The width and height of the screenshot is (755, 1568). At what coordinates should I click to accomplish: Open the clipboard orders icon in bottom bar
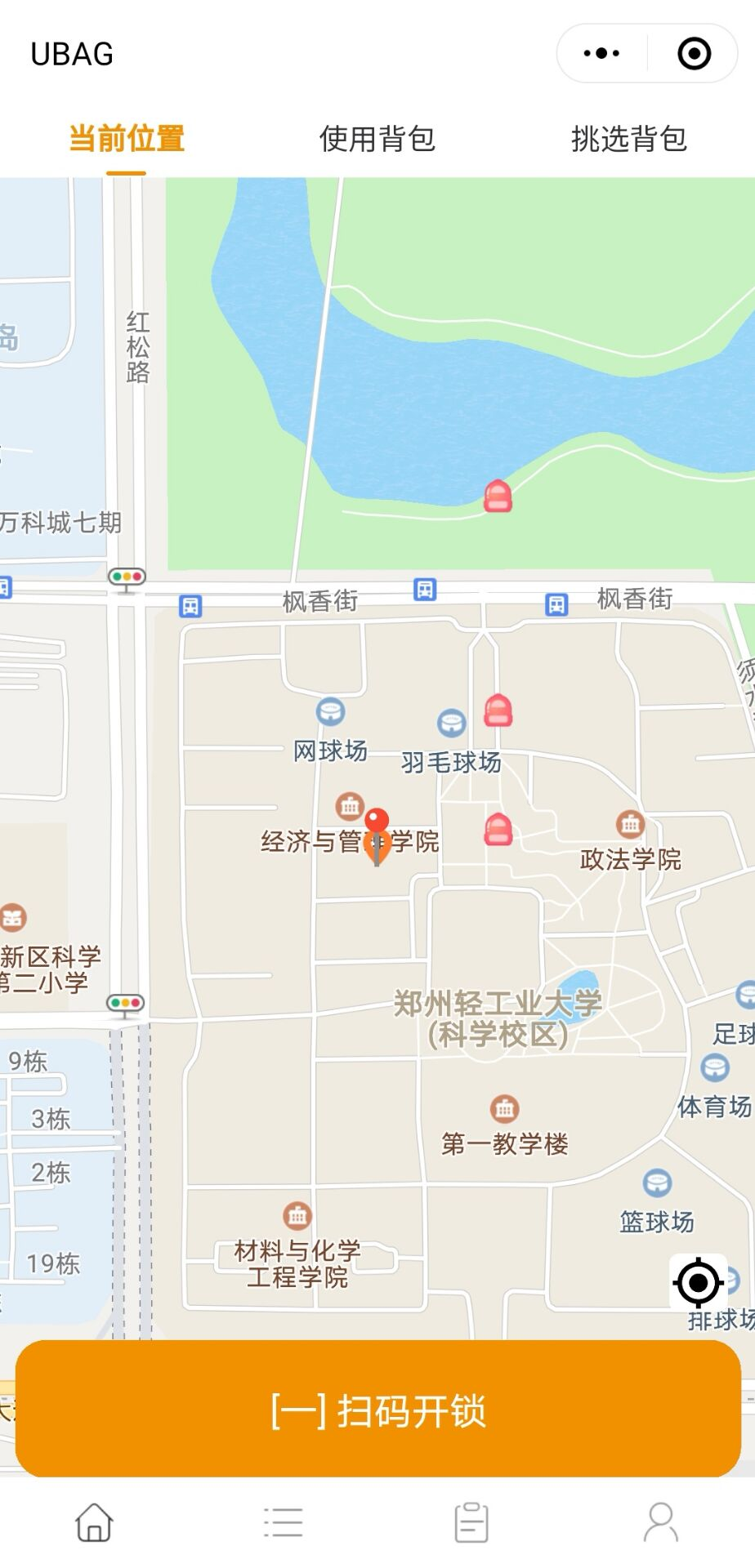[x=471, y=1522]
